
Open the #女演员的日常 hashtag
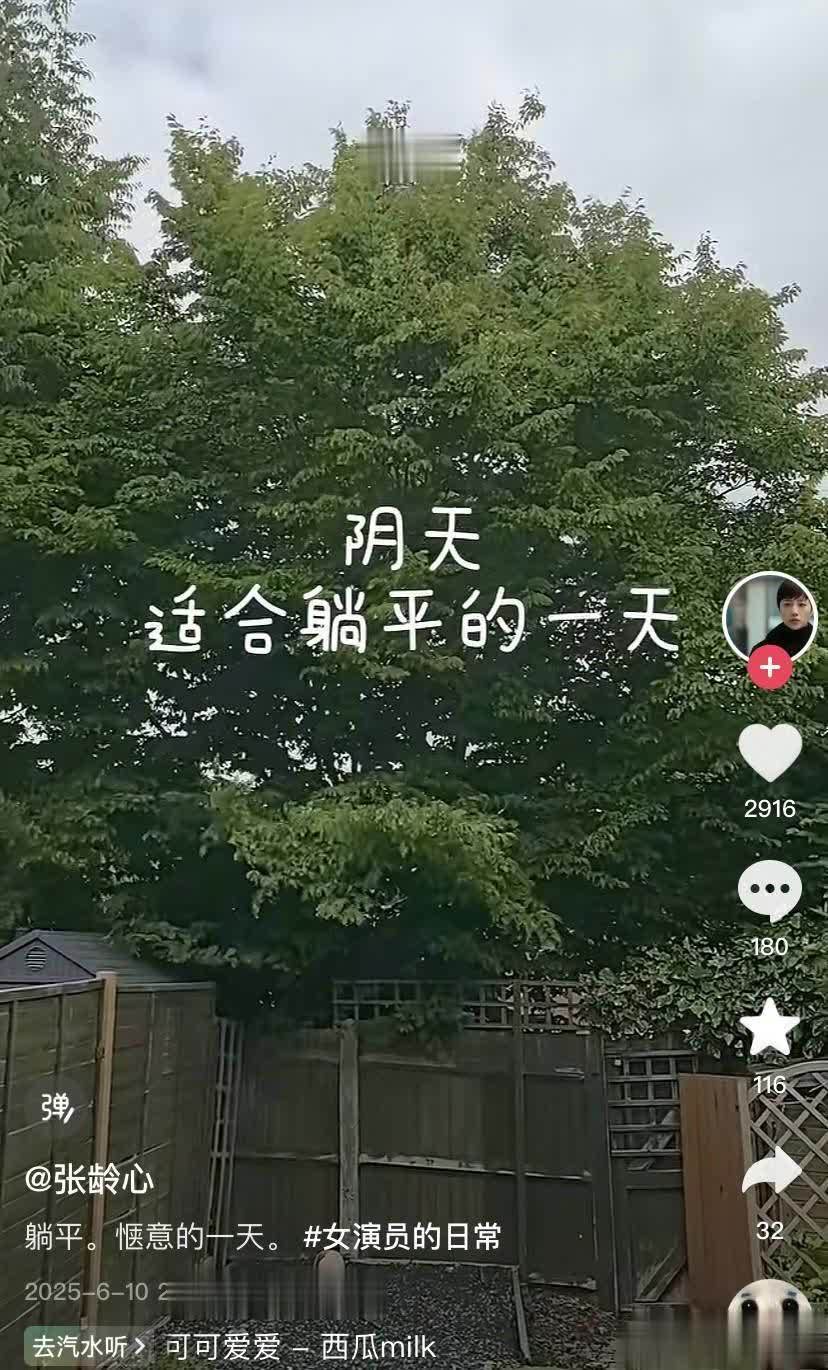402,1237
